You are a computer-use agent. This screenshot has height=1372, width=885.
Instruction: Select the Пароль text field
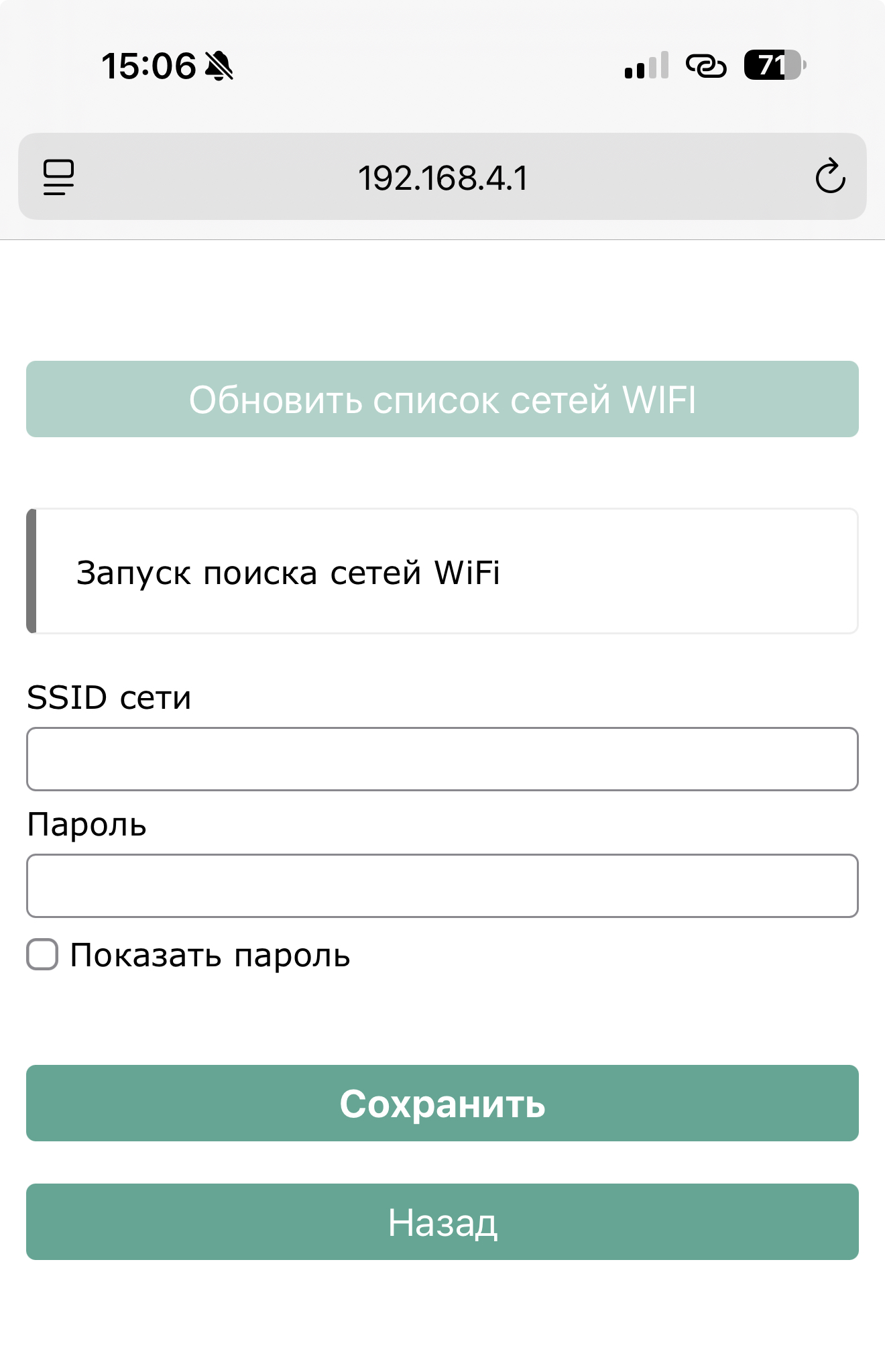442,886
